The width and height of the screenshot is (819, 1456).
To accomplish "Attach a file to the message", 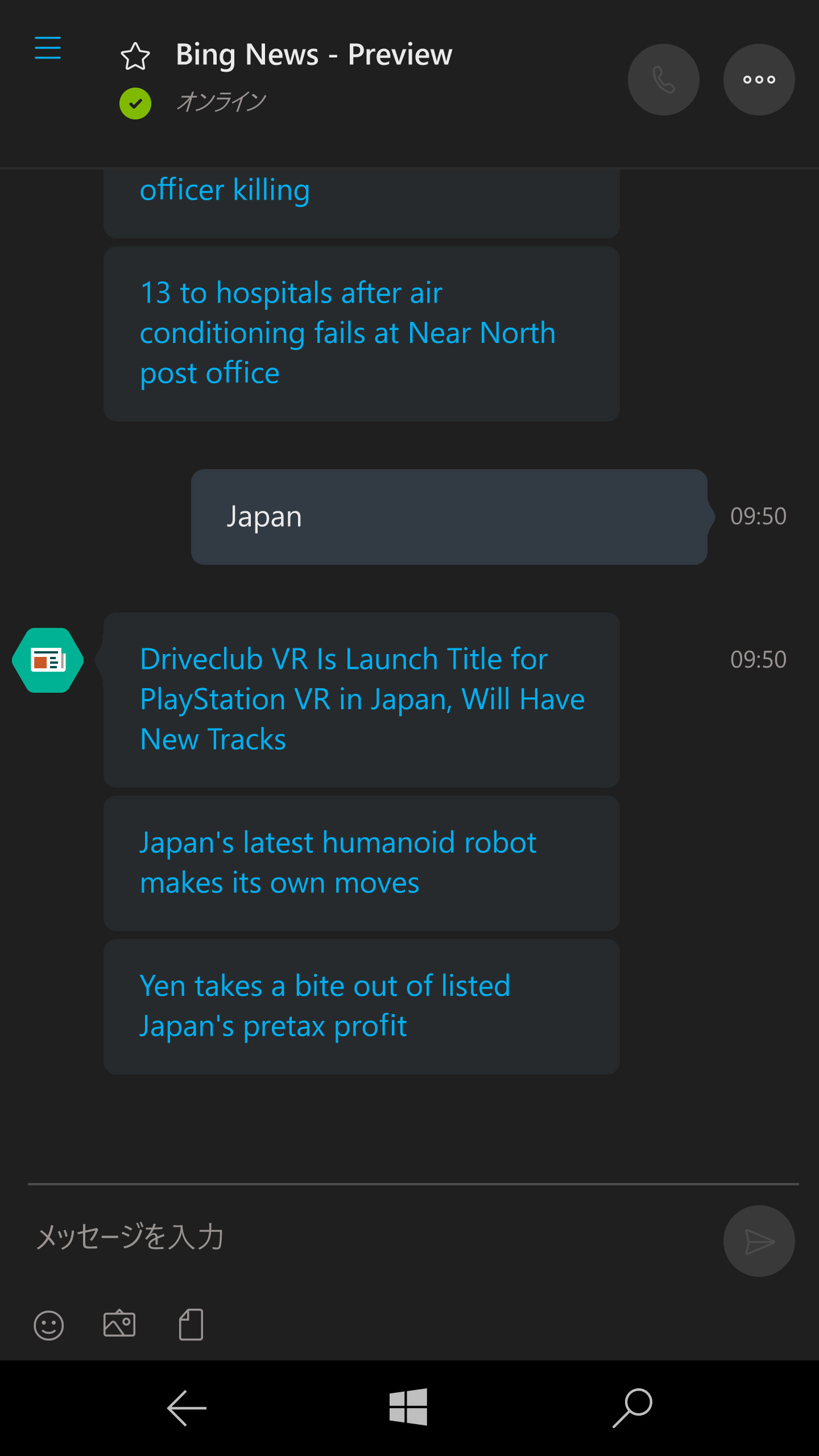I will pyautogui.click(x=191, y=1325).
